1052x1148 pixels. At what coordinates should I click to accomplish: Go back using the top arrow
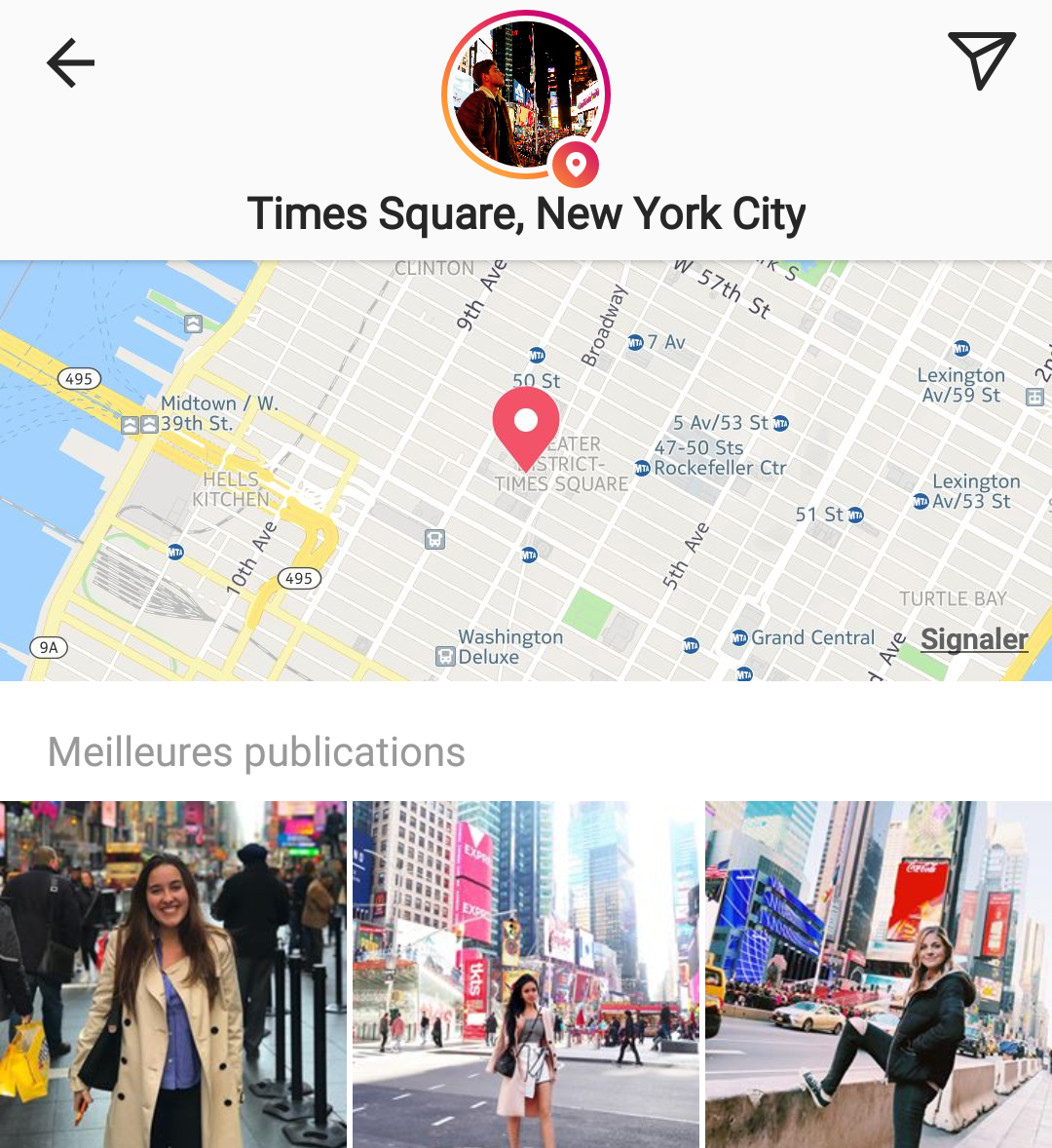(71, 63)
